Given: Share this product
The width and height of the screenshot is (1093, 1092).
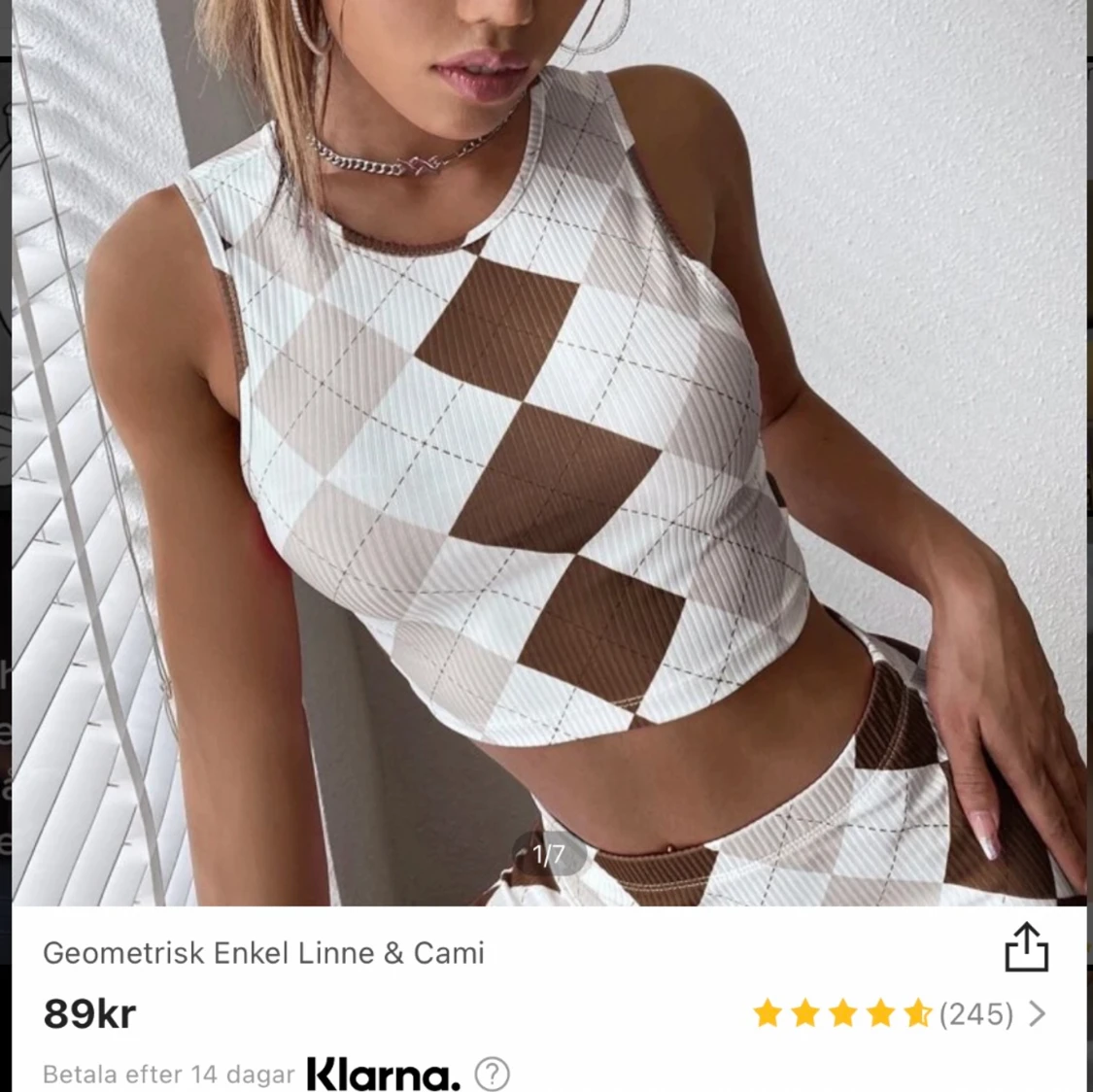Looking at the screenshot, I should pyautogui.click(x=1026, y=947).
